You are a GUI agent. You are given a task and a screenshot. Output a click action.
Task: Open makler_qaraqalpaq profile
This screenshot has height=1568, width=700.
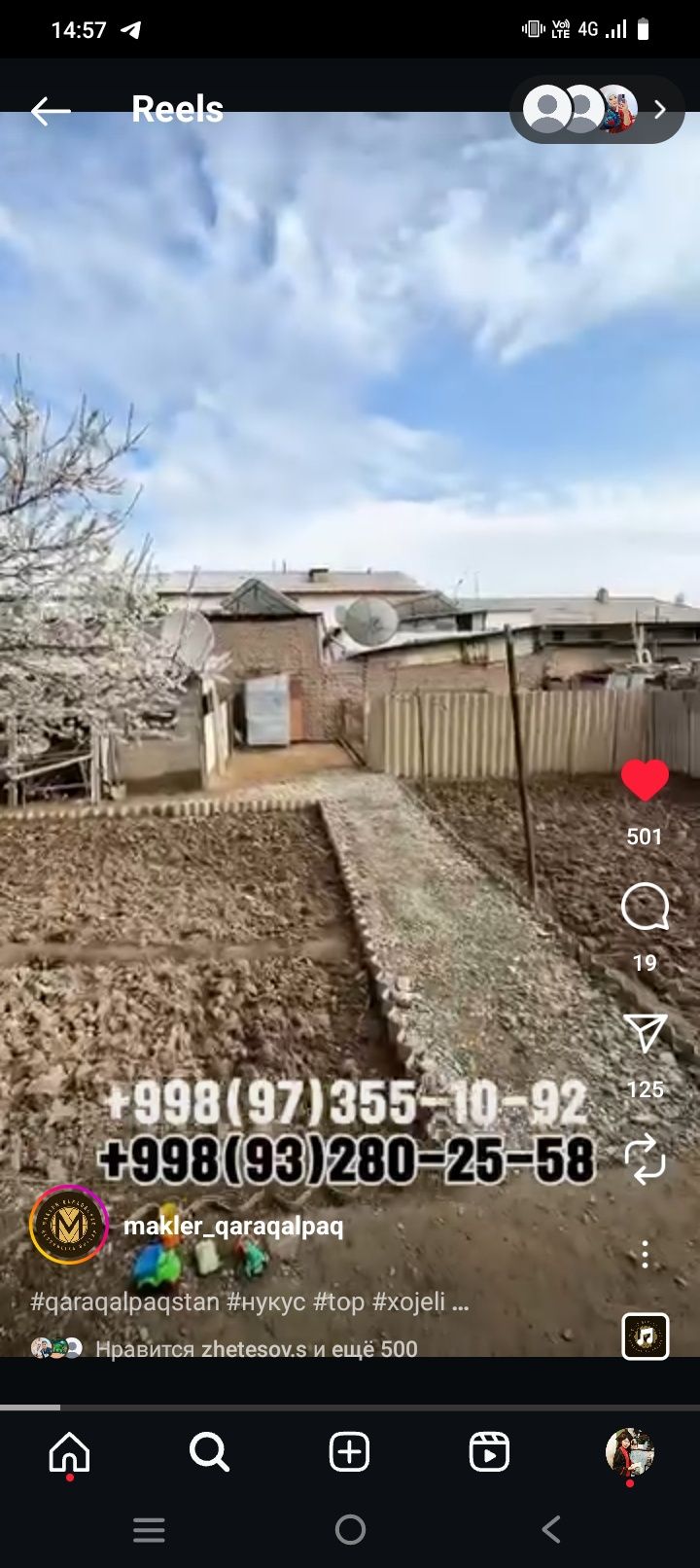[232, 1226]
